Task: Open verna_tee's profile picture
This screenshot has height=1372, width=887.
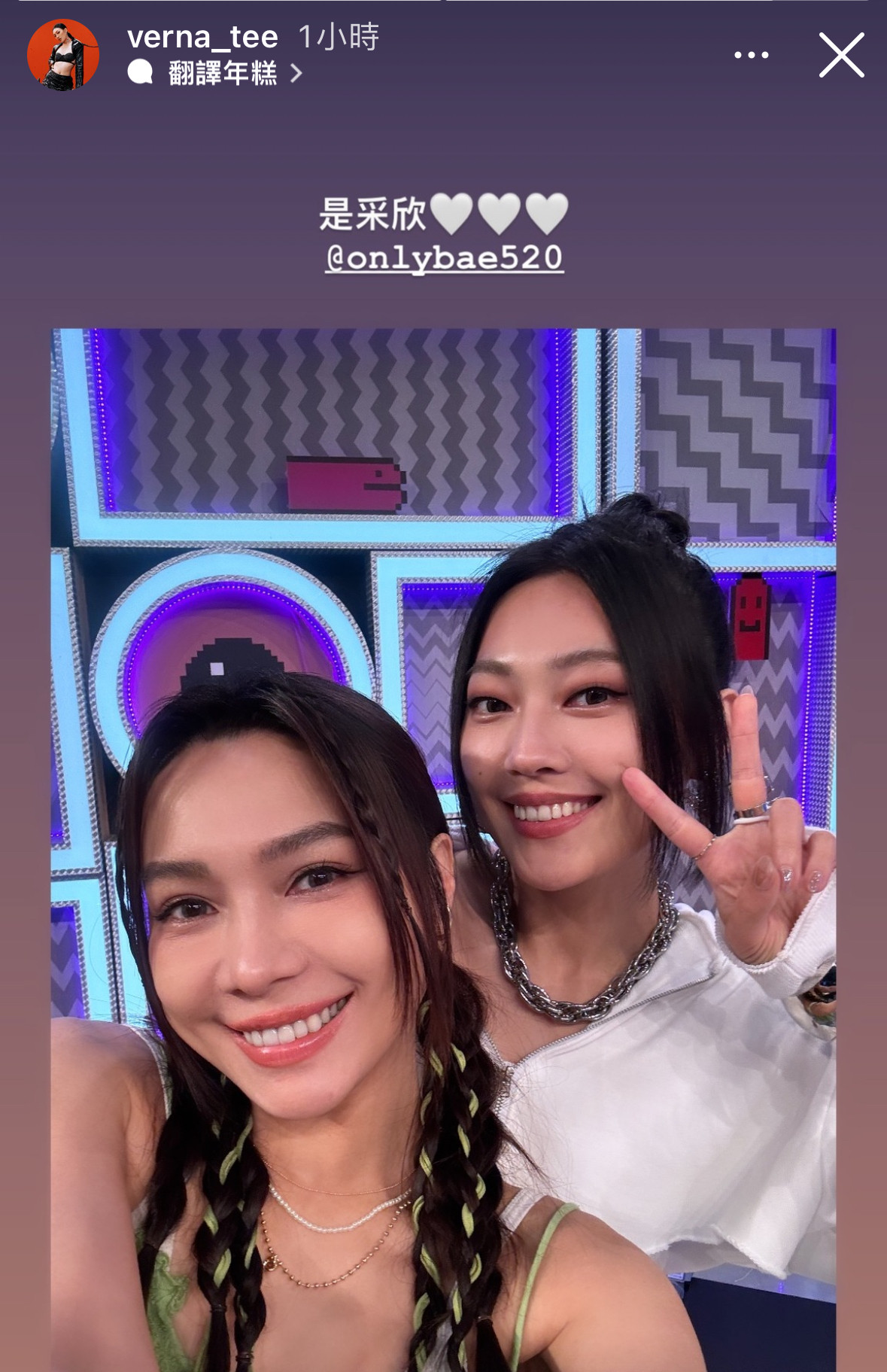Action: (63, 55)
